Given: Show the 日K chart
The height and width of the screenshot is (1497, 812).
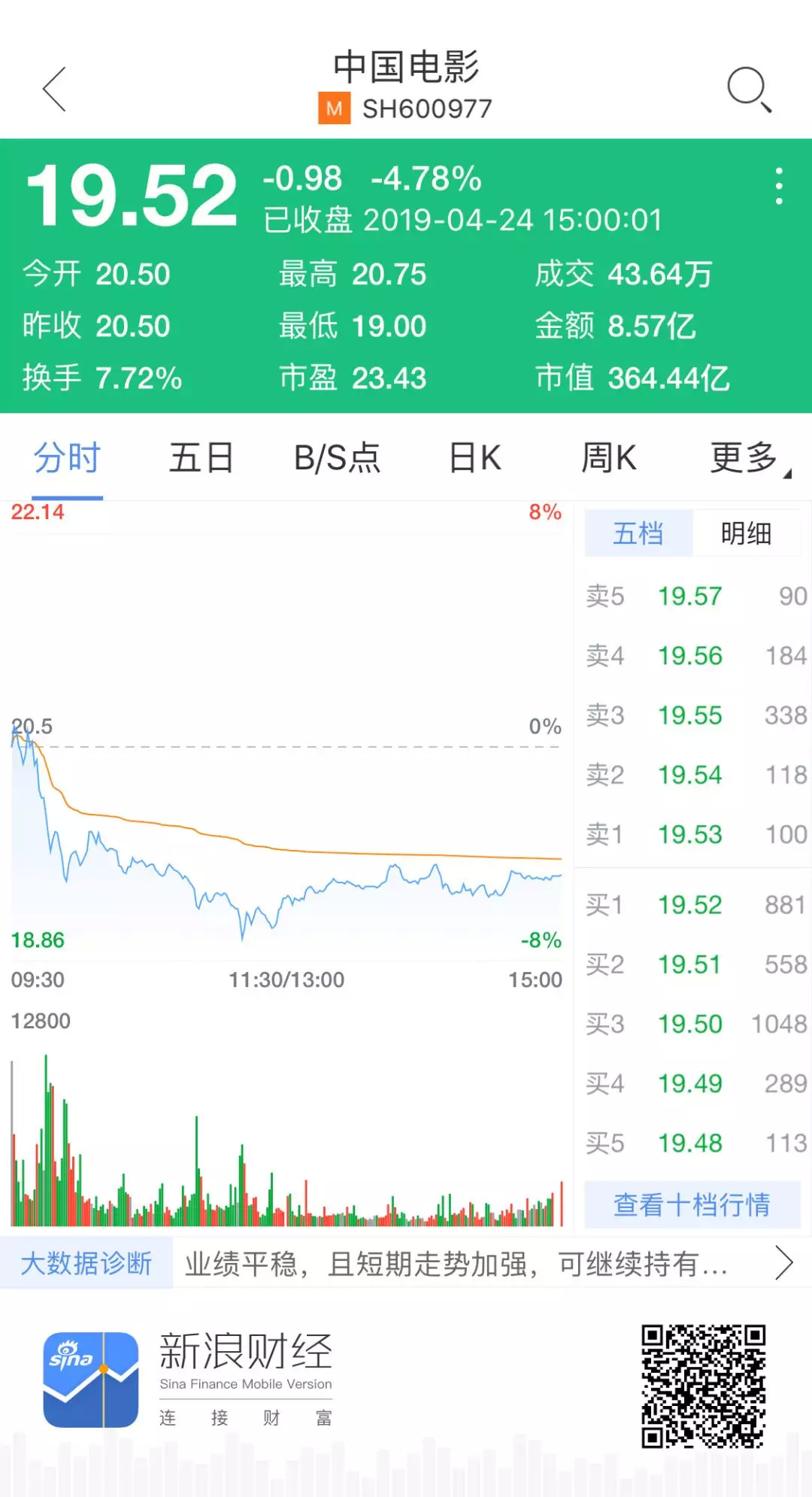Looking at the screenshot, I should click(475, 458).
